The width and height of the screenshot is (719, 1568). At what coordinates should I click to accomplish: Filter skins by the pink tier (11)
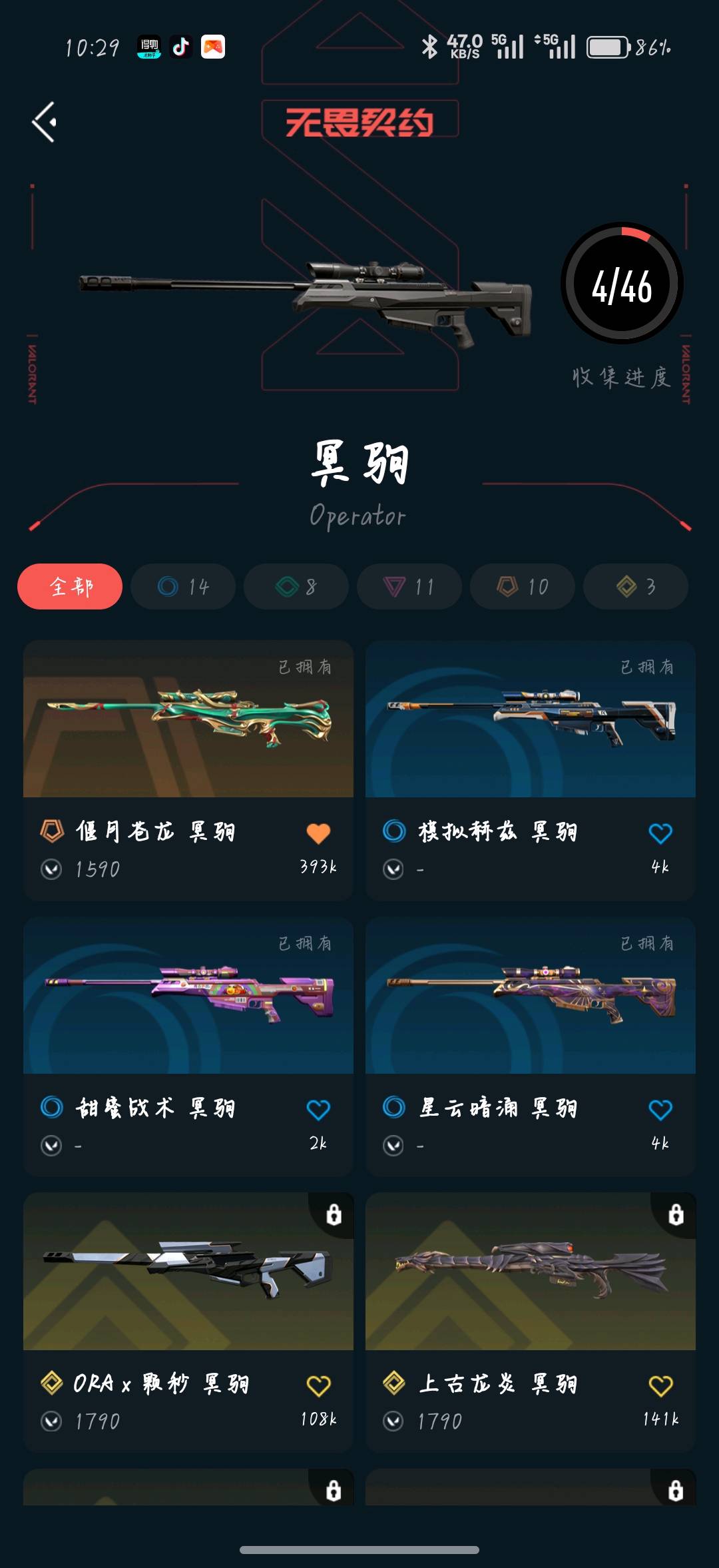pyautogui.click(x=409, y=586)
